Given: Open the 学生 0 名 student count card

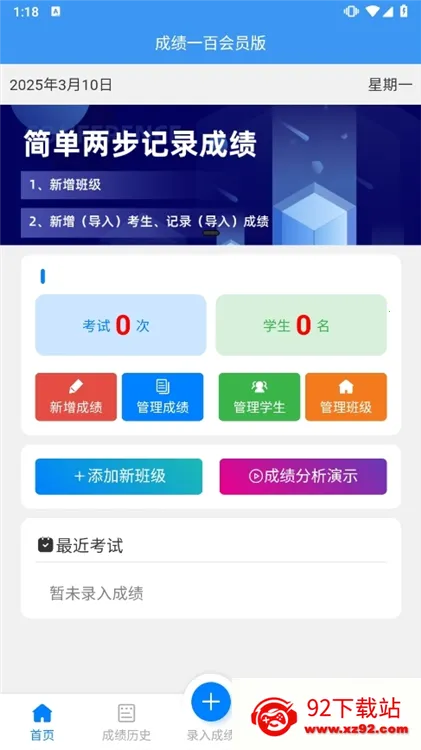Looking at the screenshot, I should pyautogui.click(x=301, y=325).
